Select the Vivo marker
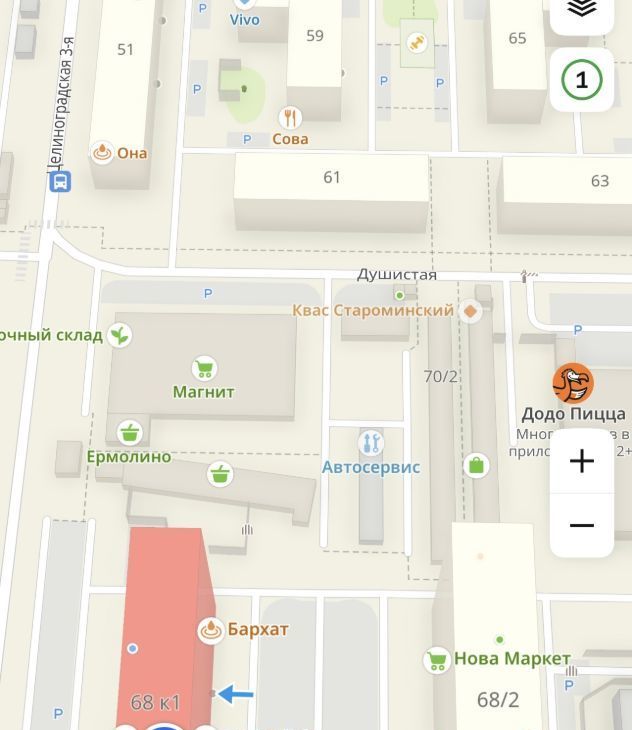Screen dimensions: 632x730 click(245, 5)
